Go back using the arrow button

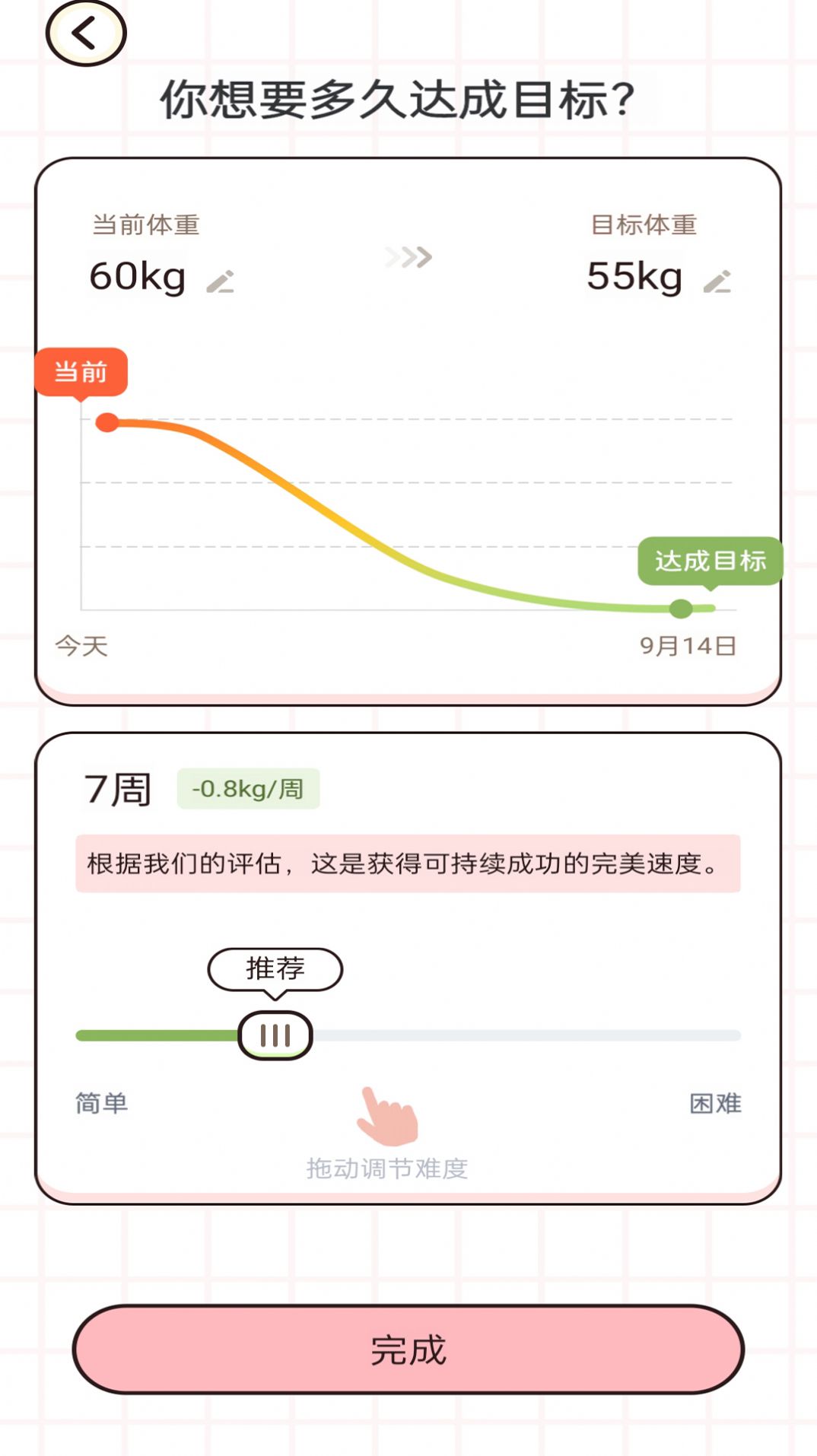tap(86, 33)
